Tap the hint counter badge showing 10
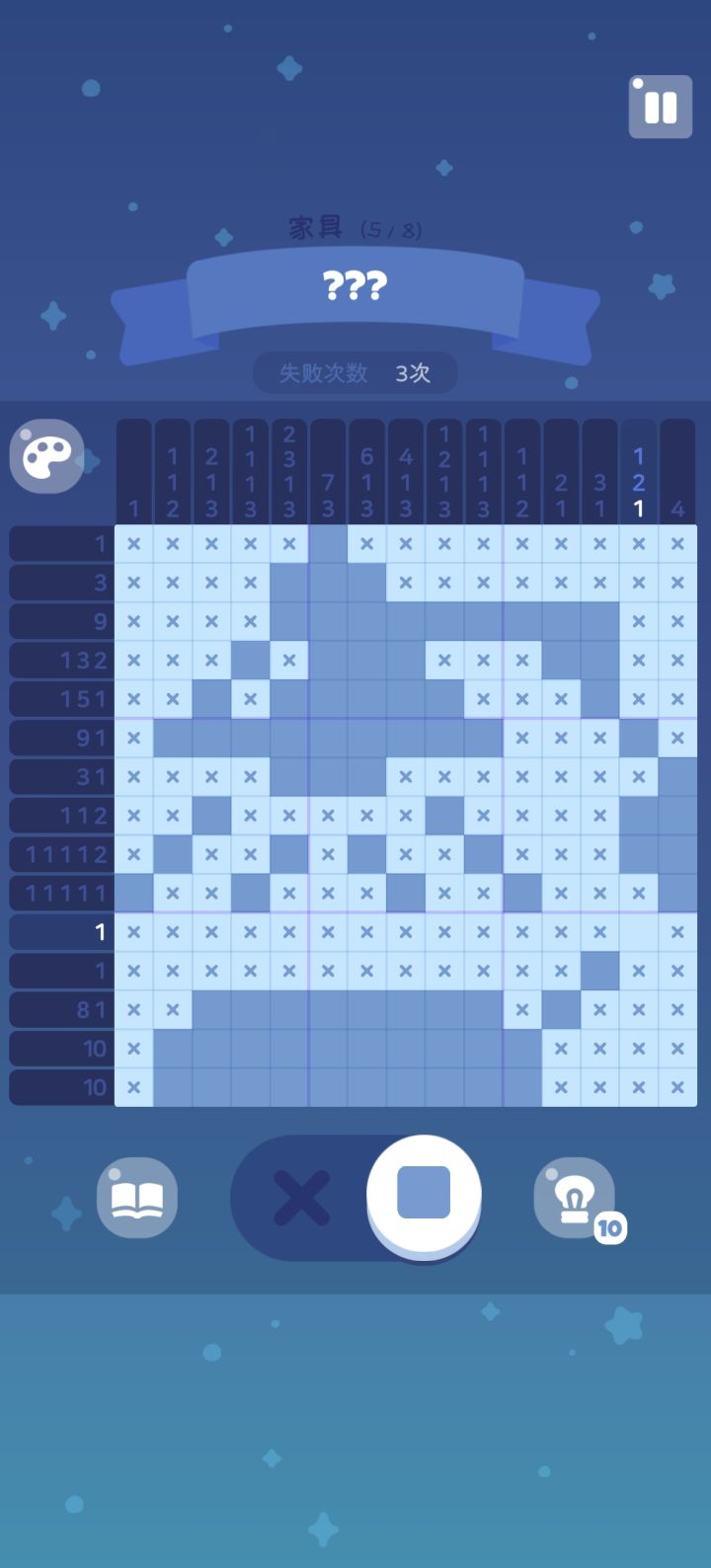The width and height of the screenshot is (711, 1568). click(610, 1229)
